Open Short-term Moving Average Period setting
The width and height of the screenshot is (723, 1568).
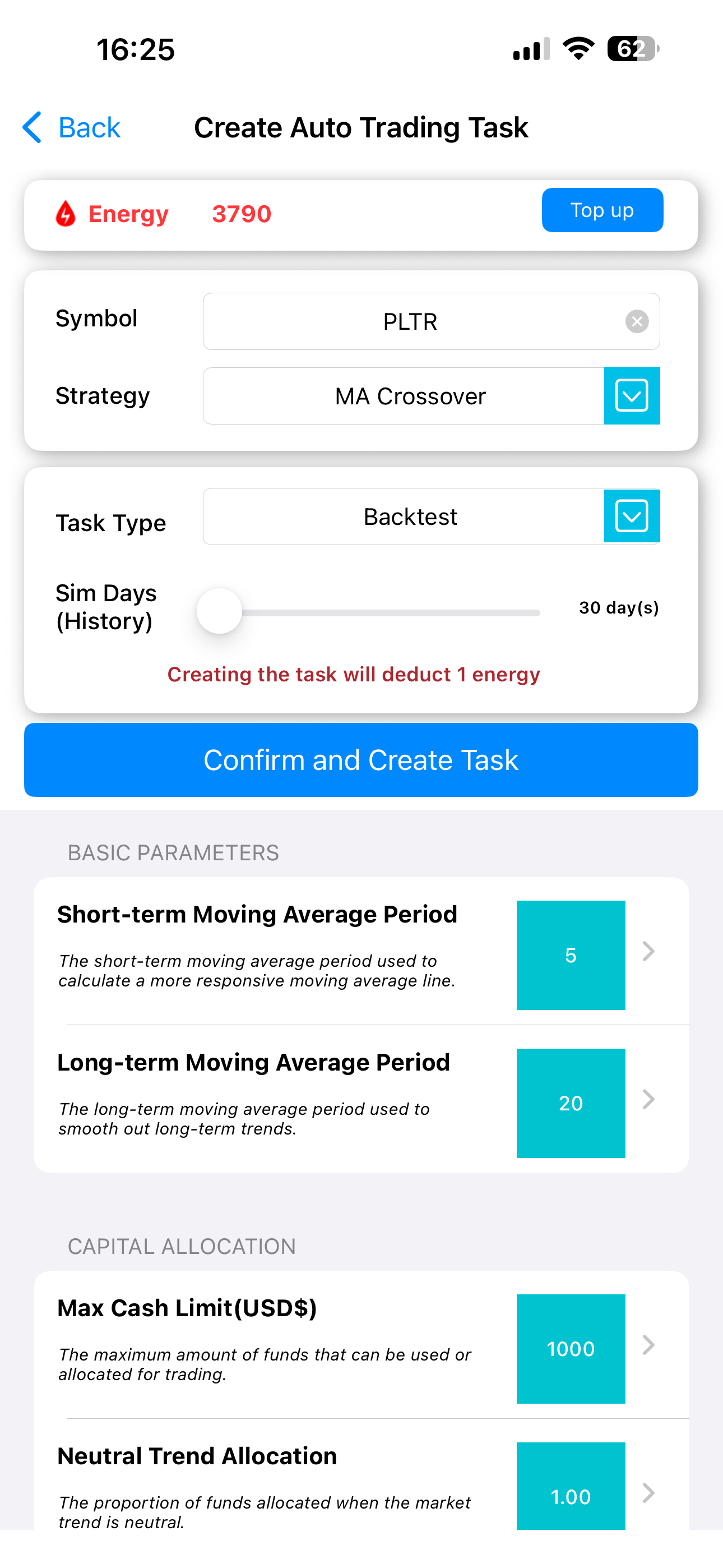point(570,954)
